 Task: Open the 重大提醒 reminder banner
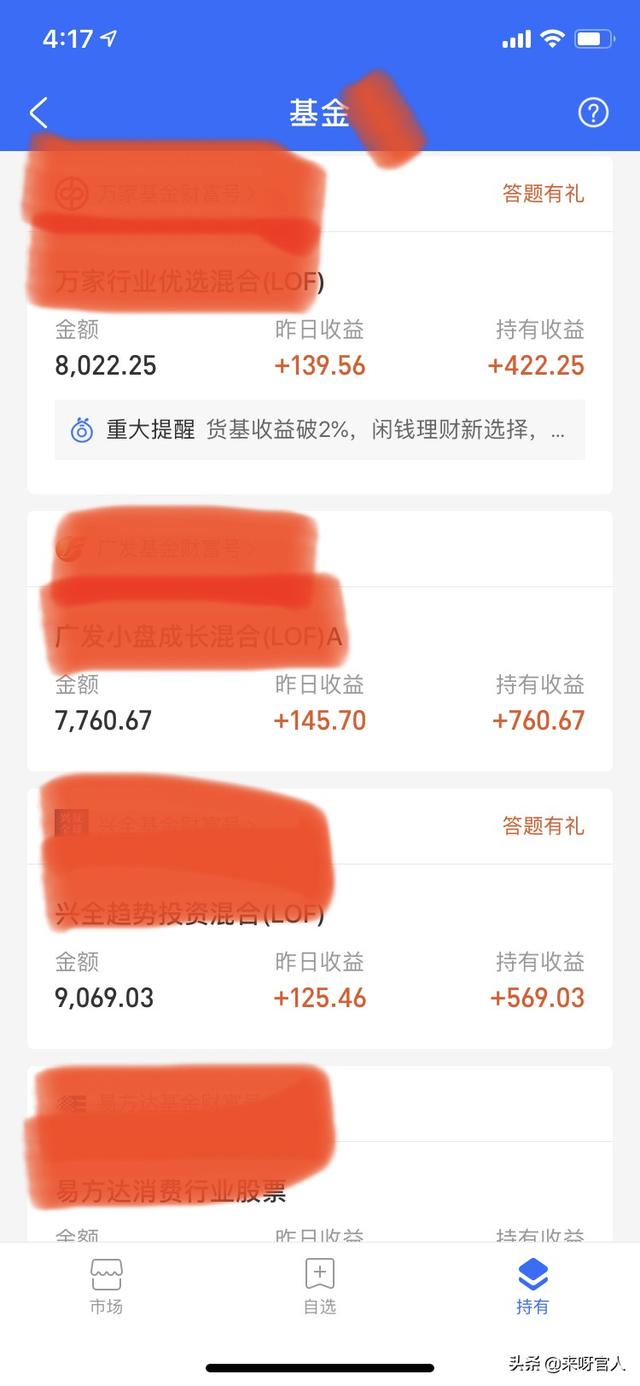click(320, 430)
